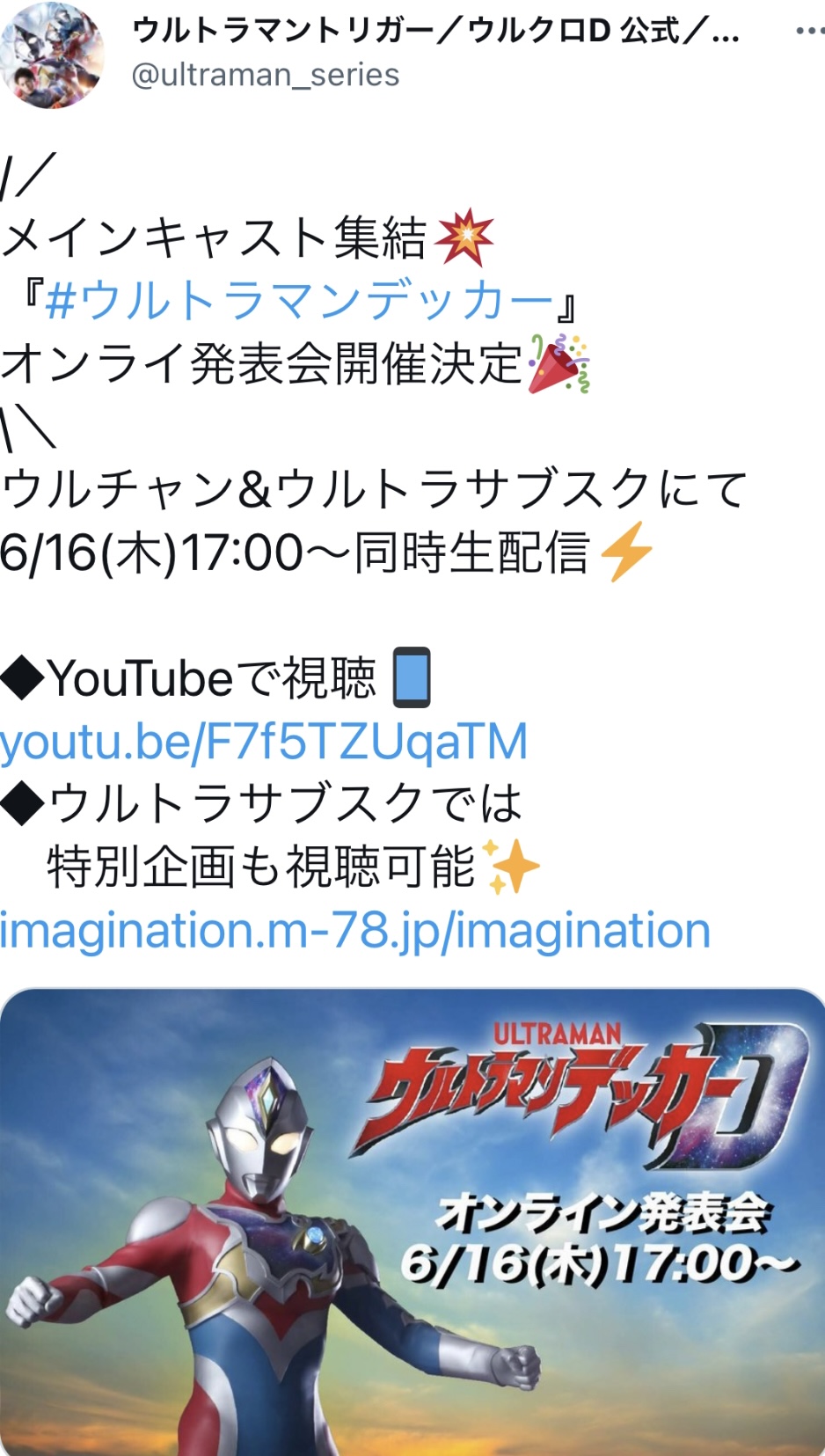The image size is (825, 1456).
Task: Open the #ウルトラマンデッカー hashtag
Action: (299, 301)
